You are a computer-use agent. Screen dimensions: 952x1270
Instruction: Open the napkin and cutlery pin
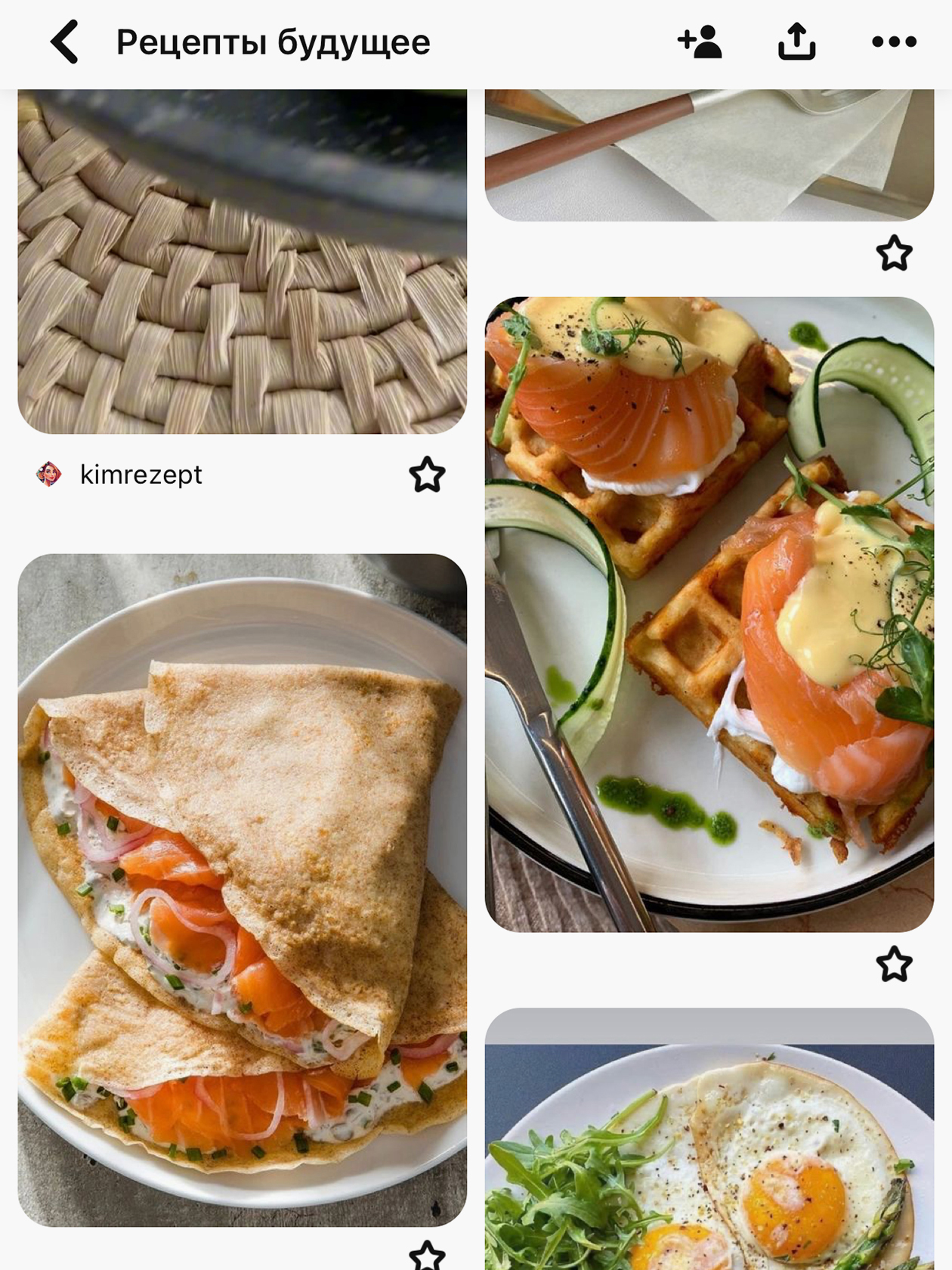[x=709, y=155]
